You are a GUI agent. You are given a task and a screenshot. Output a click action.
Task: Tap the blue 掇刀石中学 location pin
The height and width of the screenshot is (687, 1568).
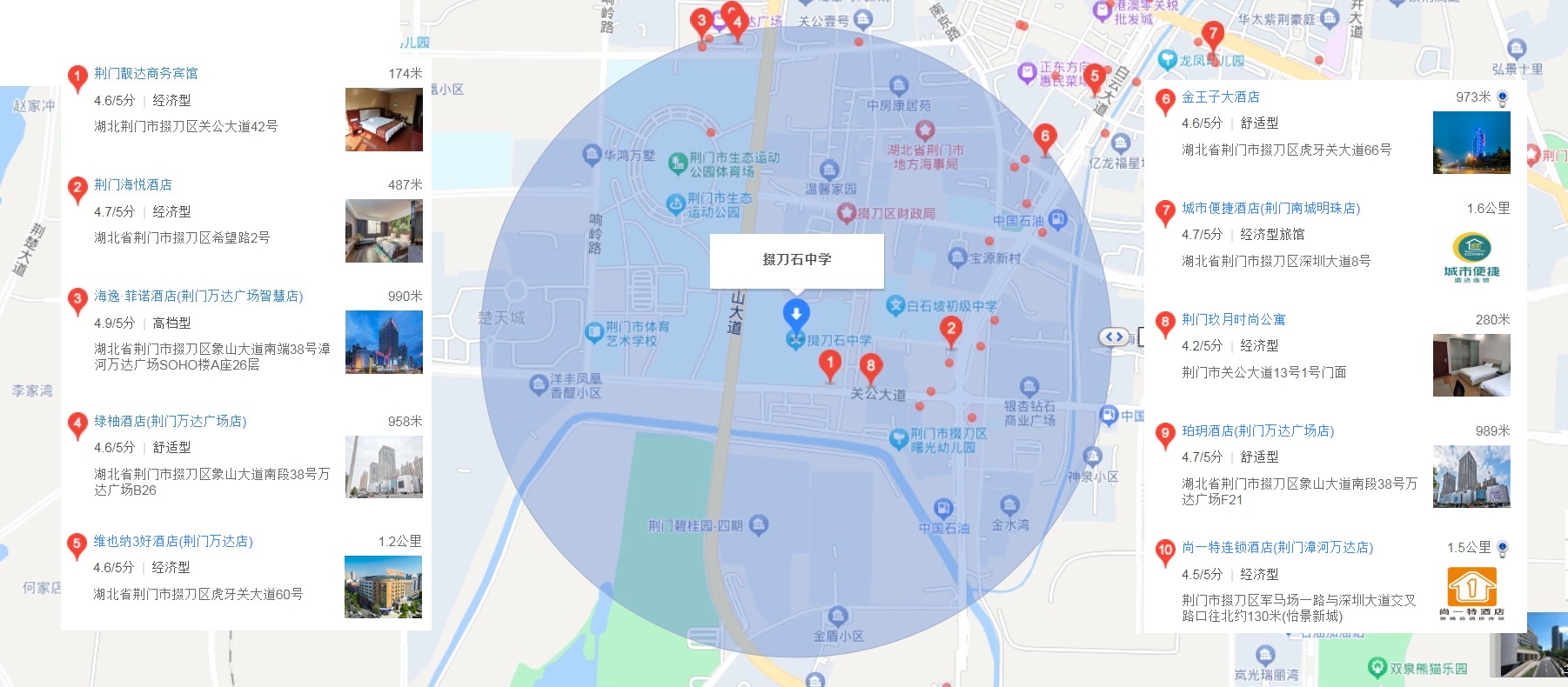[x=796, y=314]
